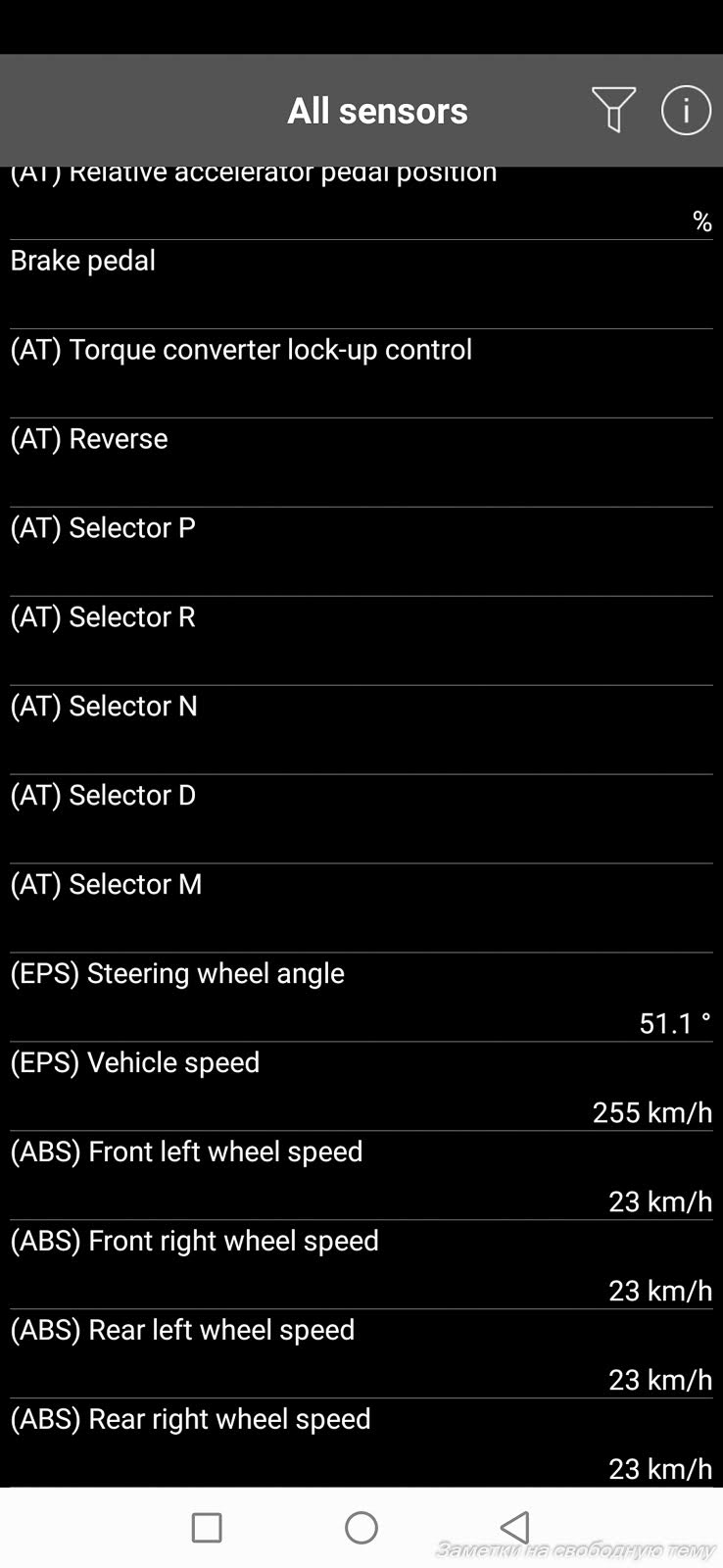Open the (EPS) Vehicle speed sensor
The width and height of the screenshot is (723, 1568).
[x=361, y=1087]
